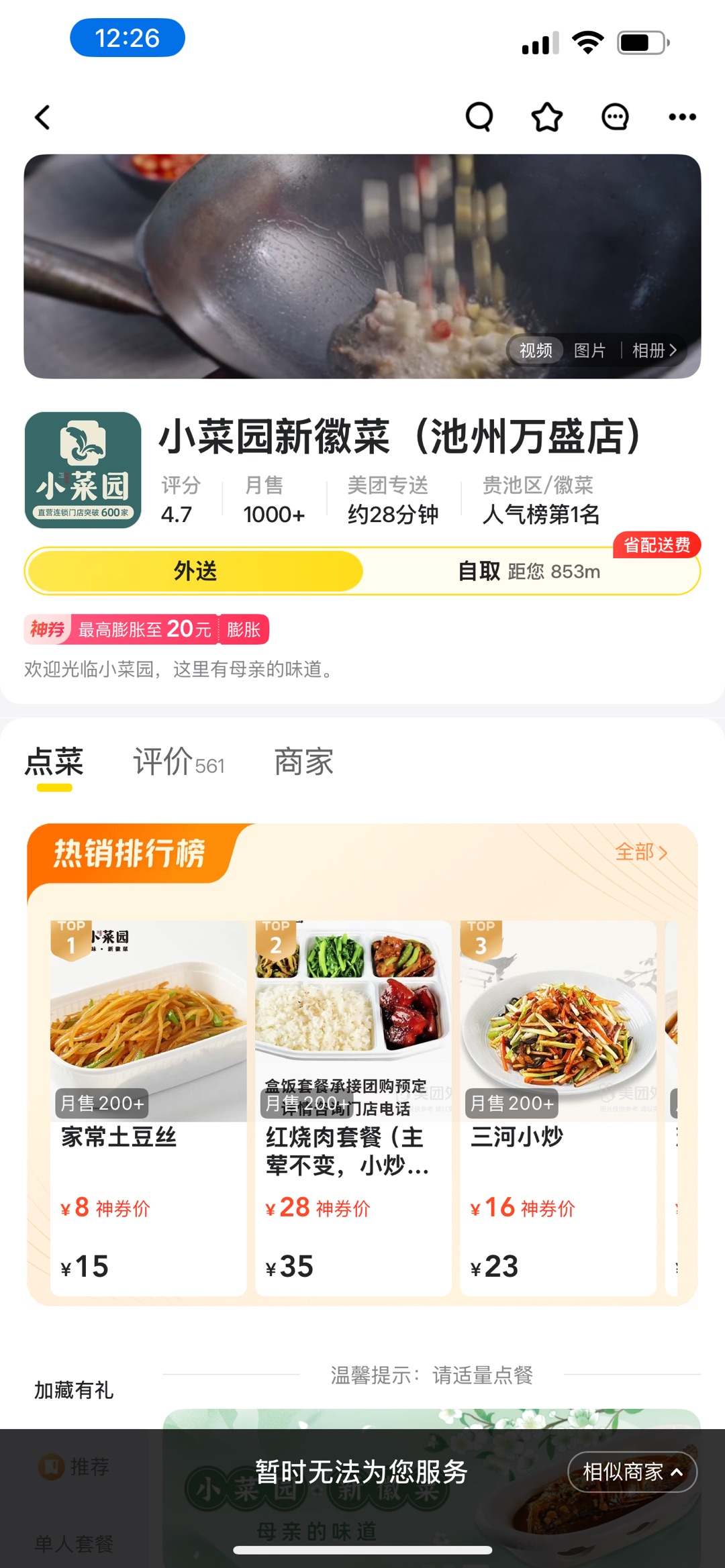Open the message chat icon
This screenshot has height=1568, width=725.
point(615,117)
